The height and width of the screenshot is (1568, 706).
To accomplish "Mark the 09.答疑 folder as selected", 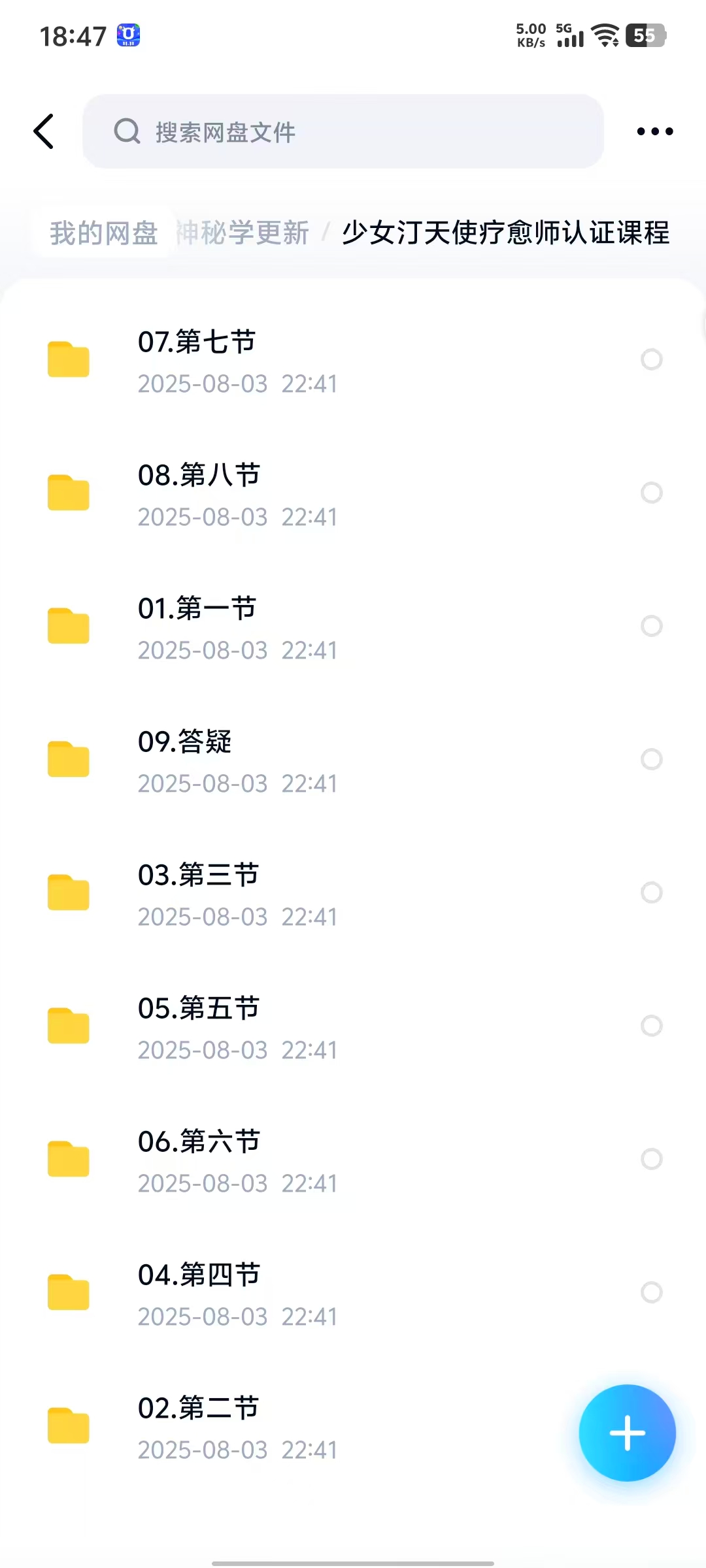I will [x=652, y=759].
